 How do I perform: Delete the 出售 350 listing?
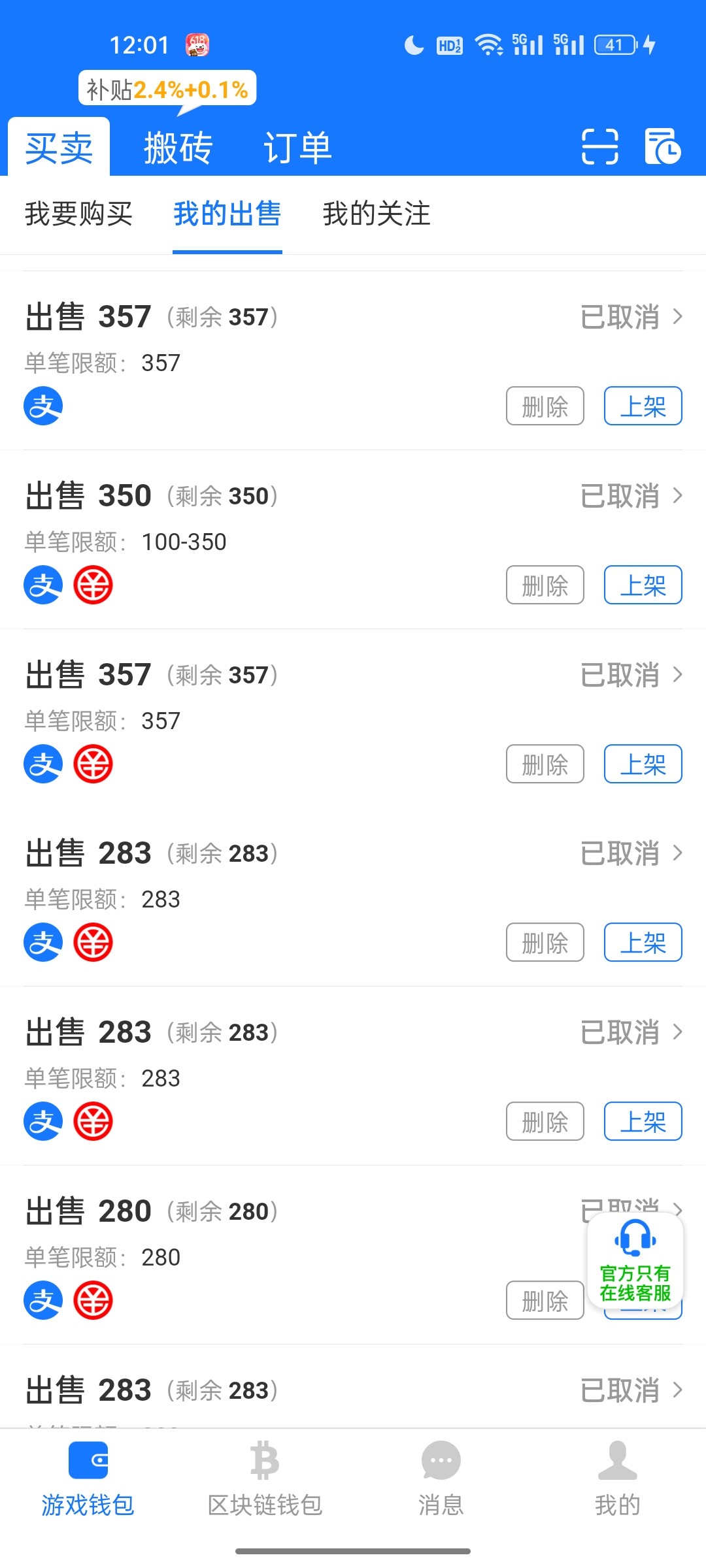[x=545, y=585]
